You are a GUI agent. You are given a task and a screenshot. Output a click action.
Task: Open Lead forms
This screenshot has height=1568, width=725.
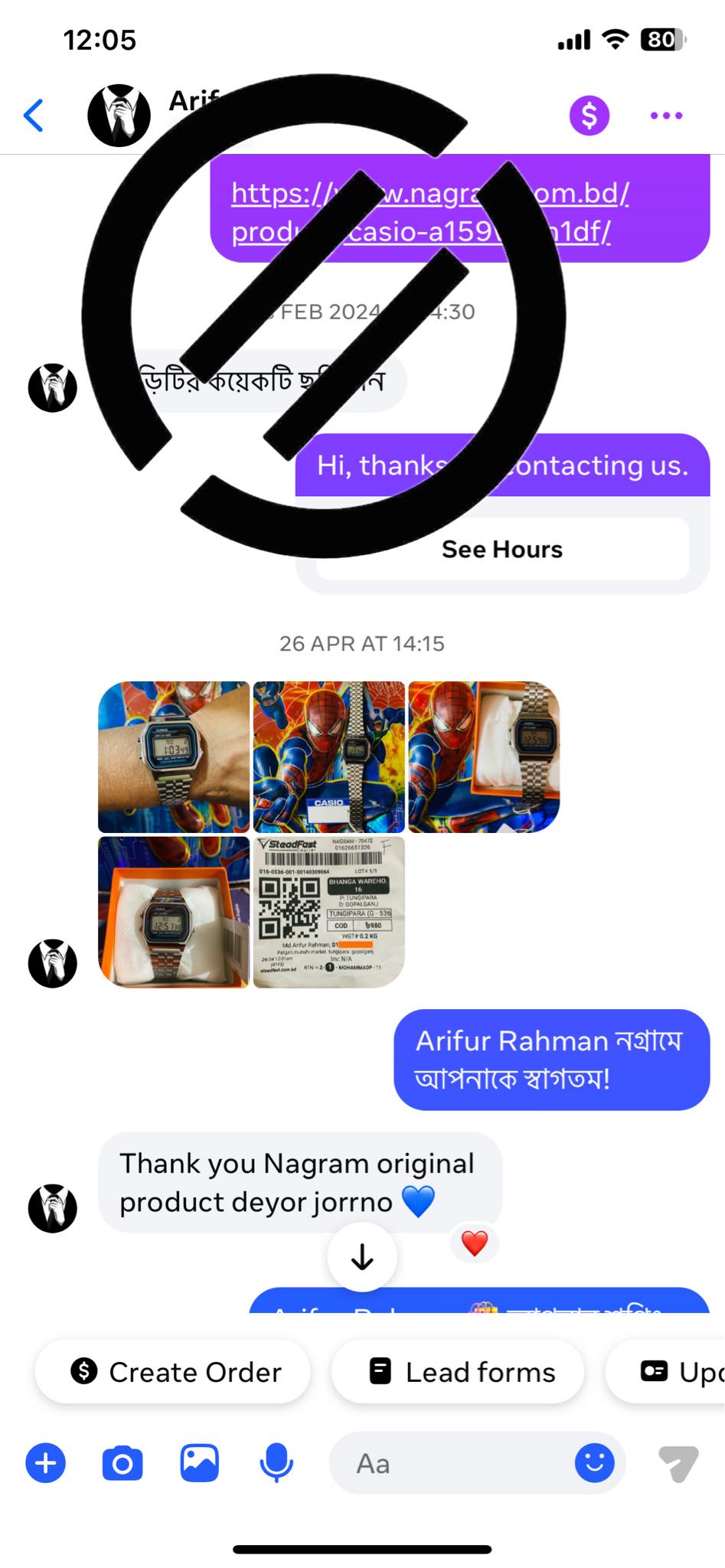tap(459, 1371)
